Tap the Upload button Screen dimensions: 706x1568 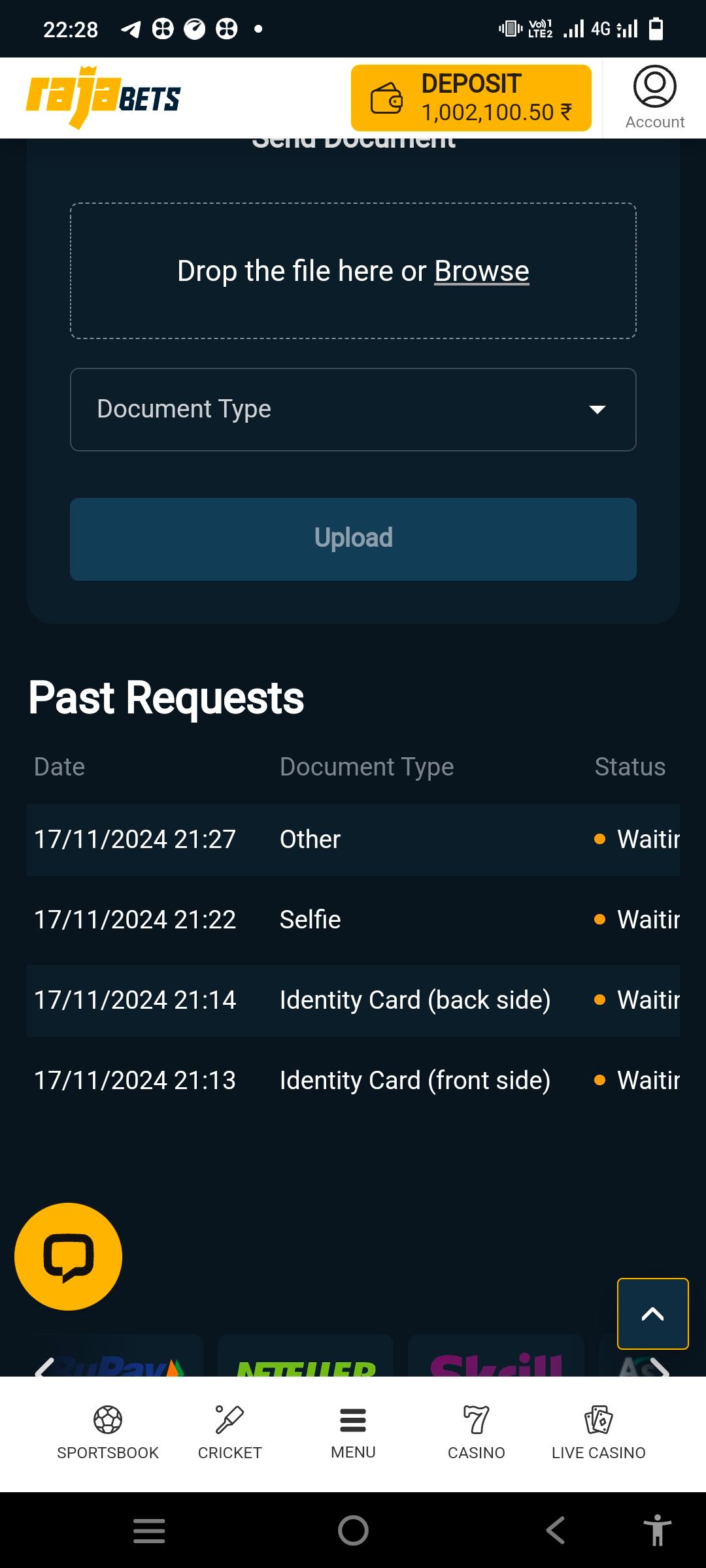tap(353, 539)
